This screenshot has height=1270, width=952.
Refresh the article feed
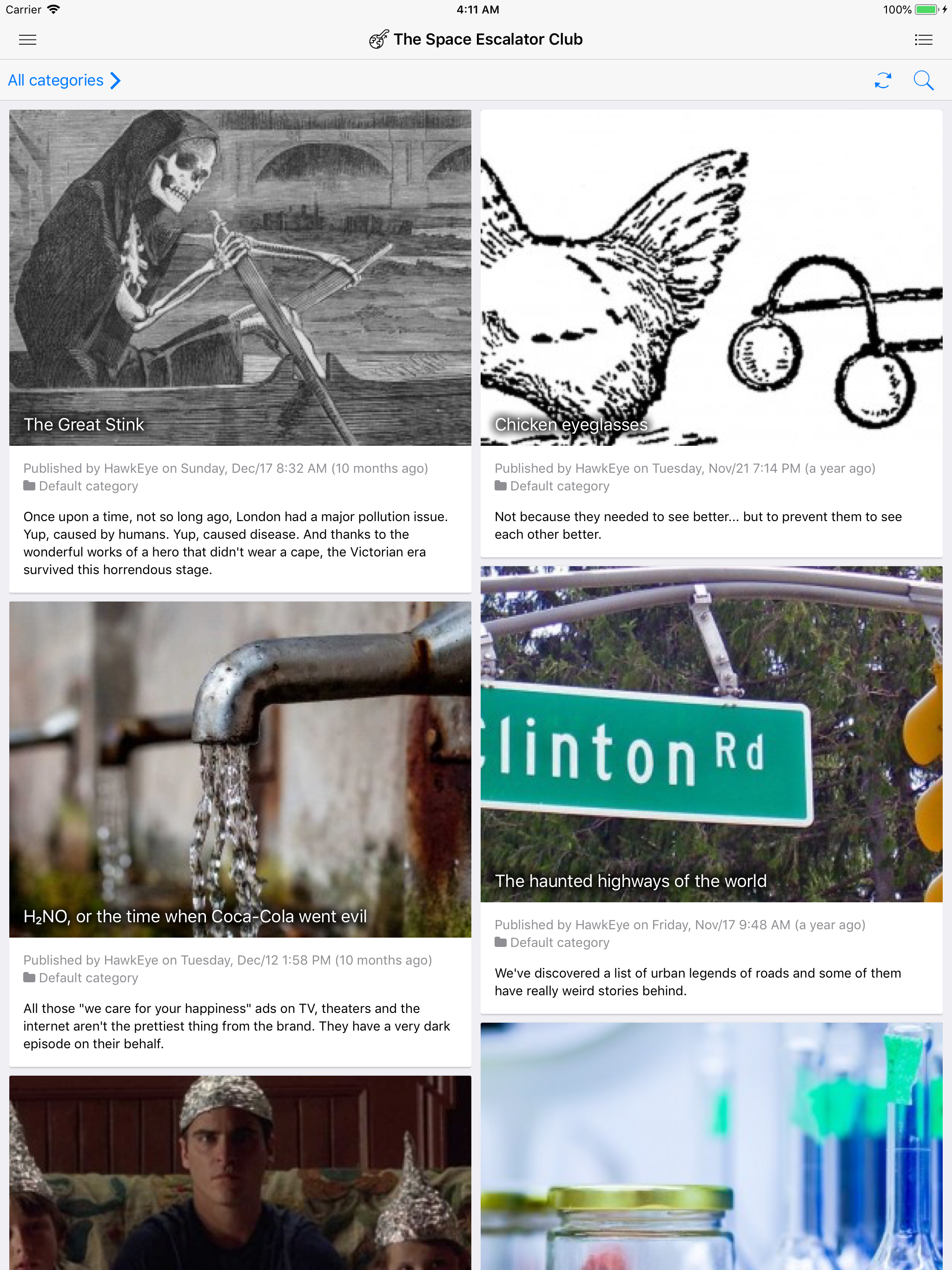pos(883,80)
